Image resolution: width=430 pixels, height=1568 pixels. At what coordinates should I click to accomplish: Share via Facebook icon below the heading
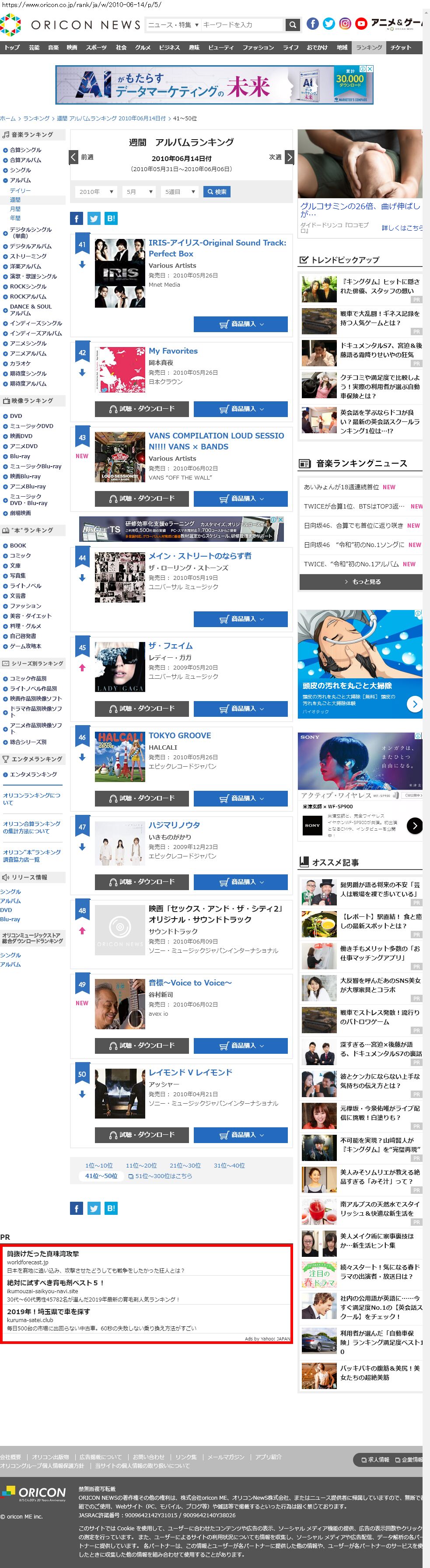pos(77,218)
